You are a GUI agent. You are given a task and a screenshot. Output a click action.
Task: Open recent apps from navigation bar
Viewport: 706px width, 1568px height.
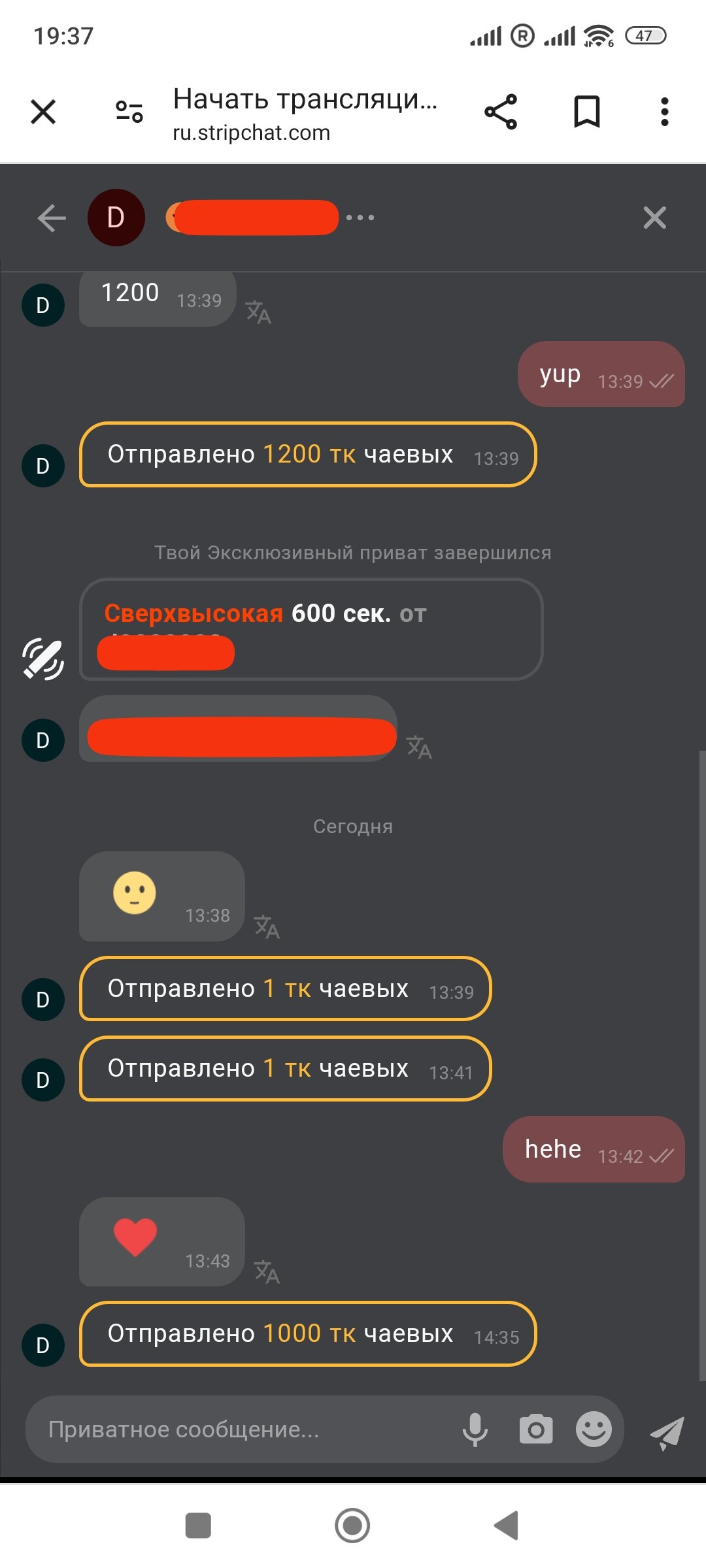click(x=198, y=1526)
